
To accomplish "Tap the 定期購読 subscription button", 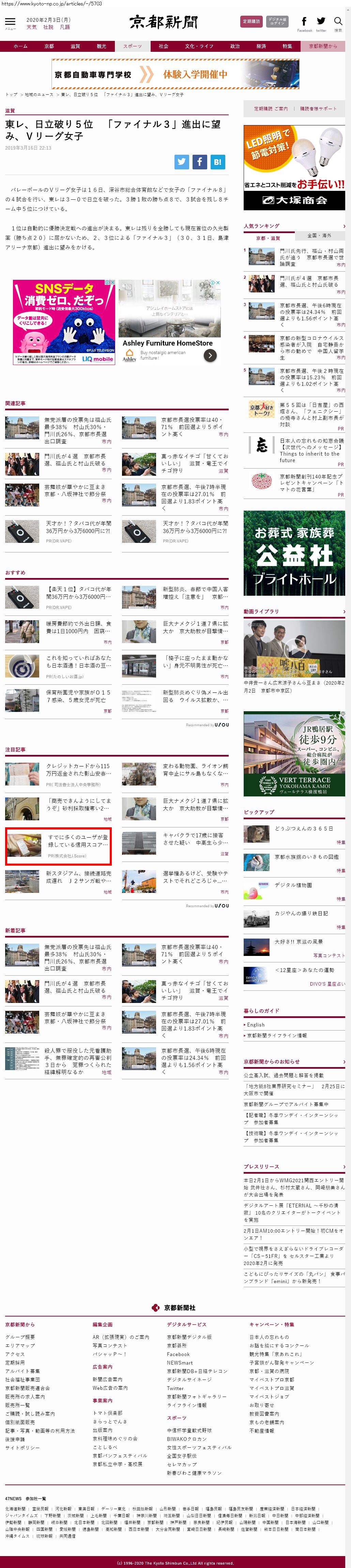I will 251,21.
